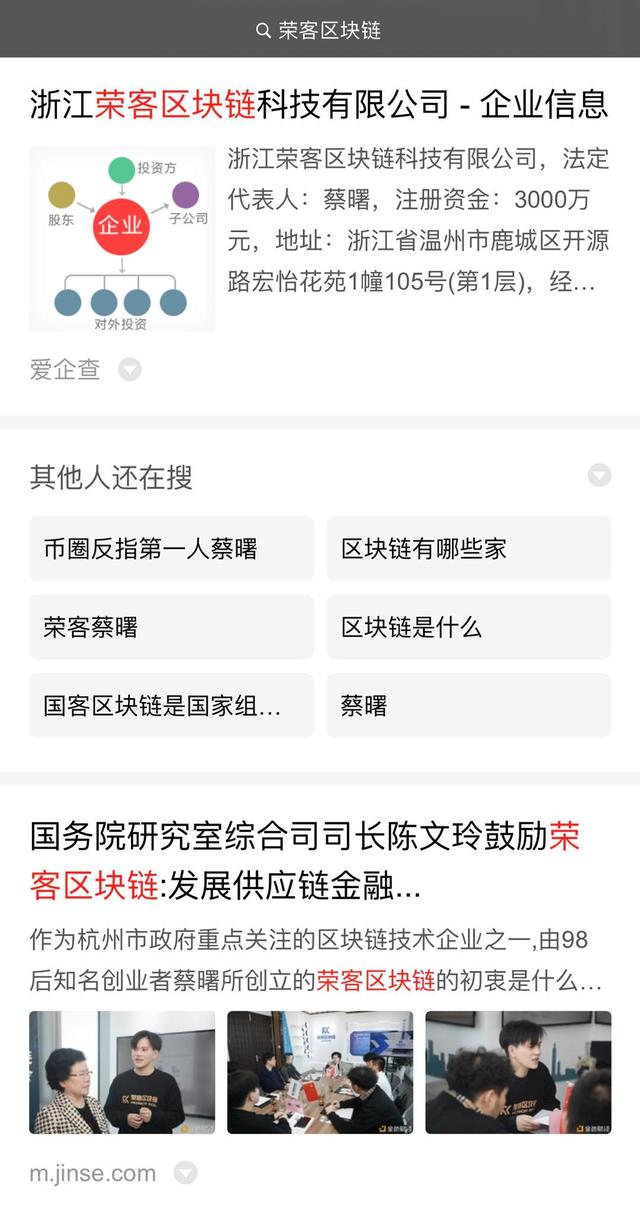The image size is (640, 1205).
Task: Search the suggestion 区块链有哪些家
Action: pos(468,548)
